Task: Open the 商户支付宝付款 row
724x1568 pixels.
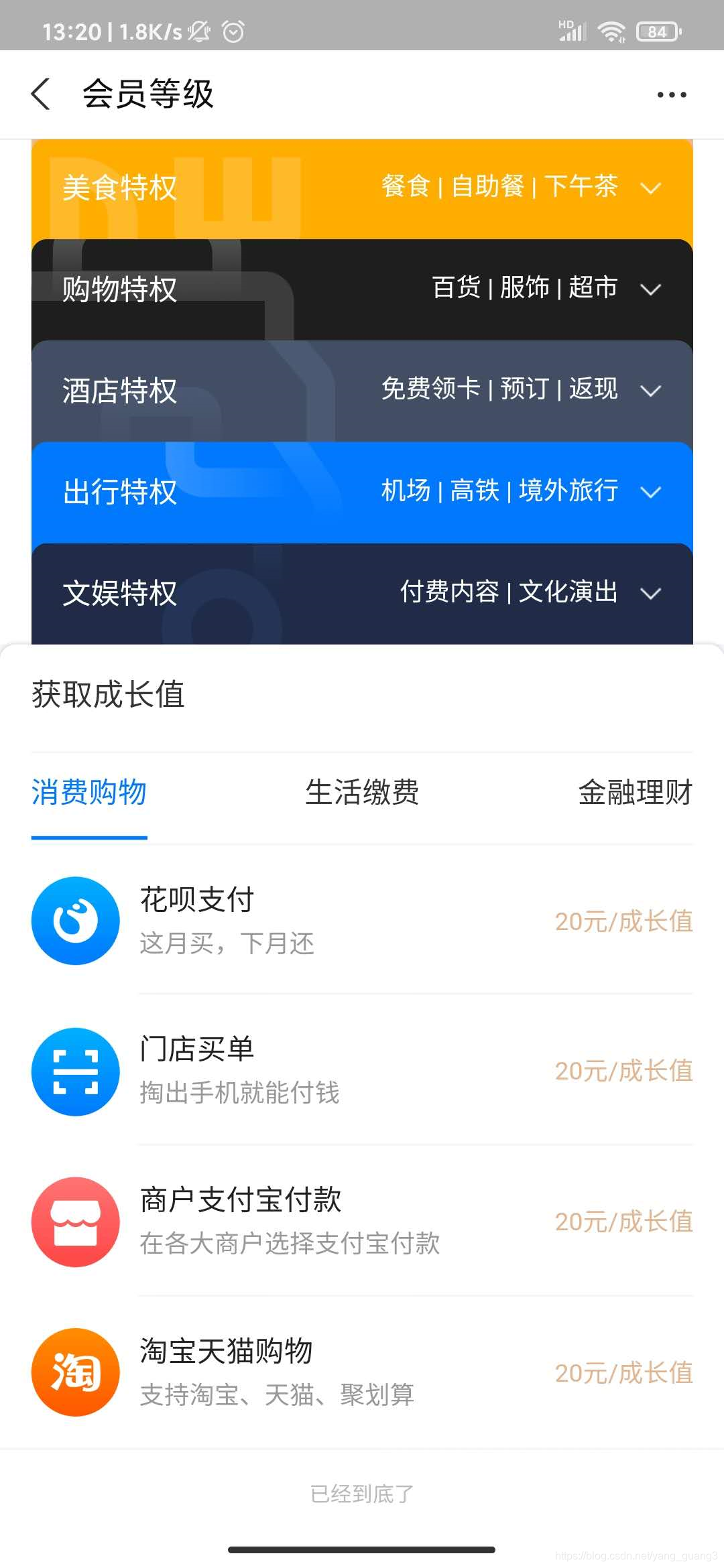Action: 362,1221
